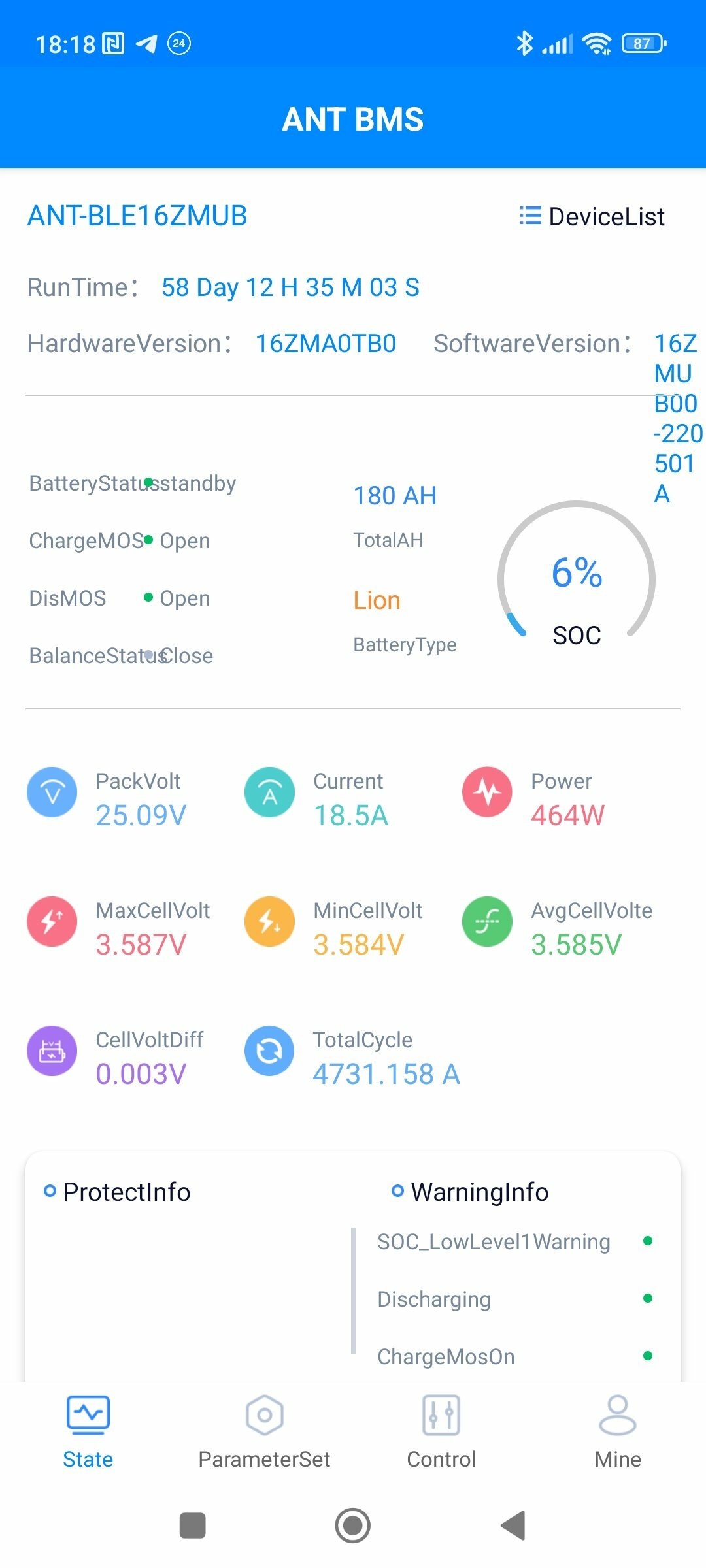Open the Control tab
706x1568 pixels.
[x=441, y=1432]
